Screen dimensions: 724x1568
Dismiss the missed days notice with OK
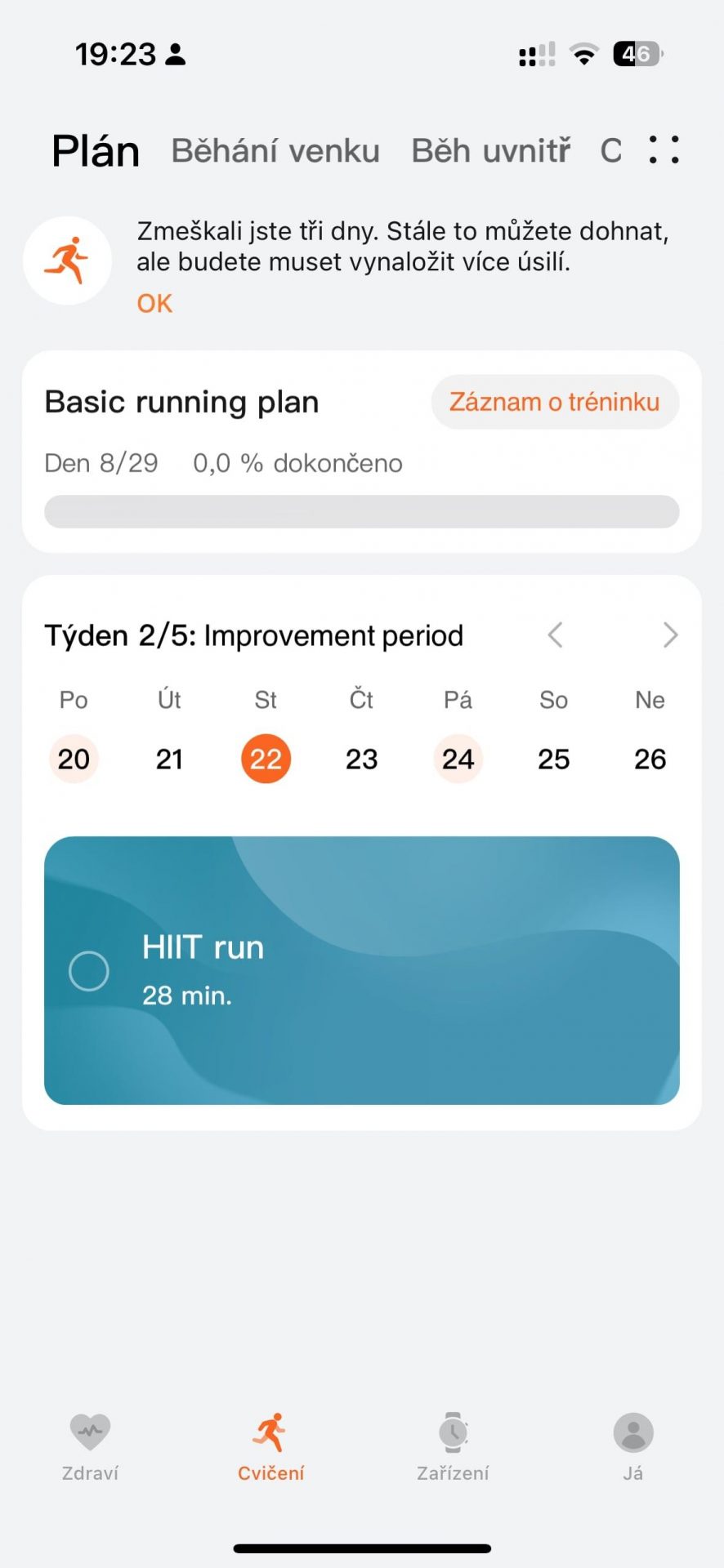click(154, 303)
